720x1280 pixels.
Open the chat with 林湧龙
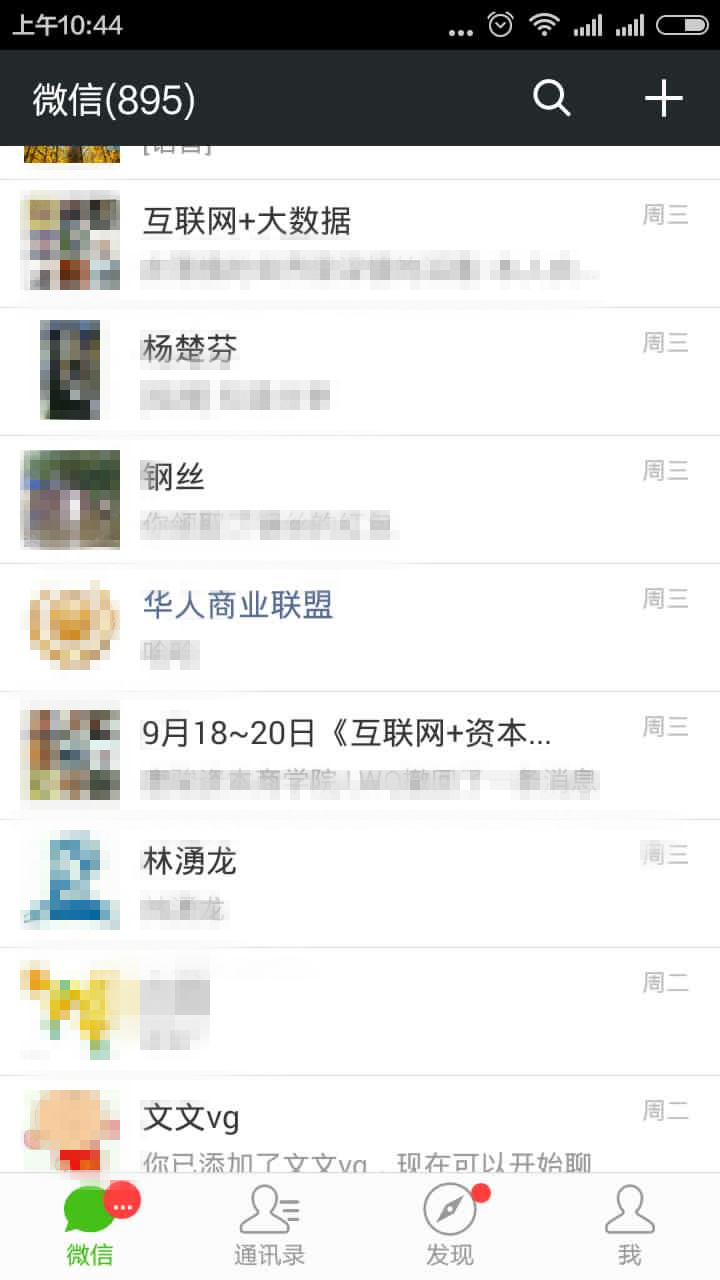click(x=360, y=884)
